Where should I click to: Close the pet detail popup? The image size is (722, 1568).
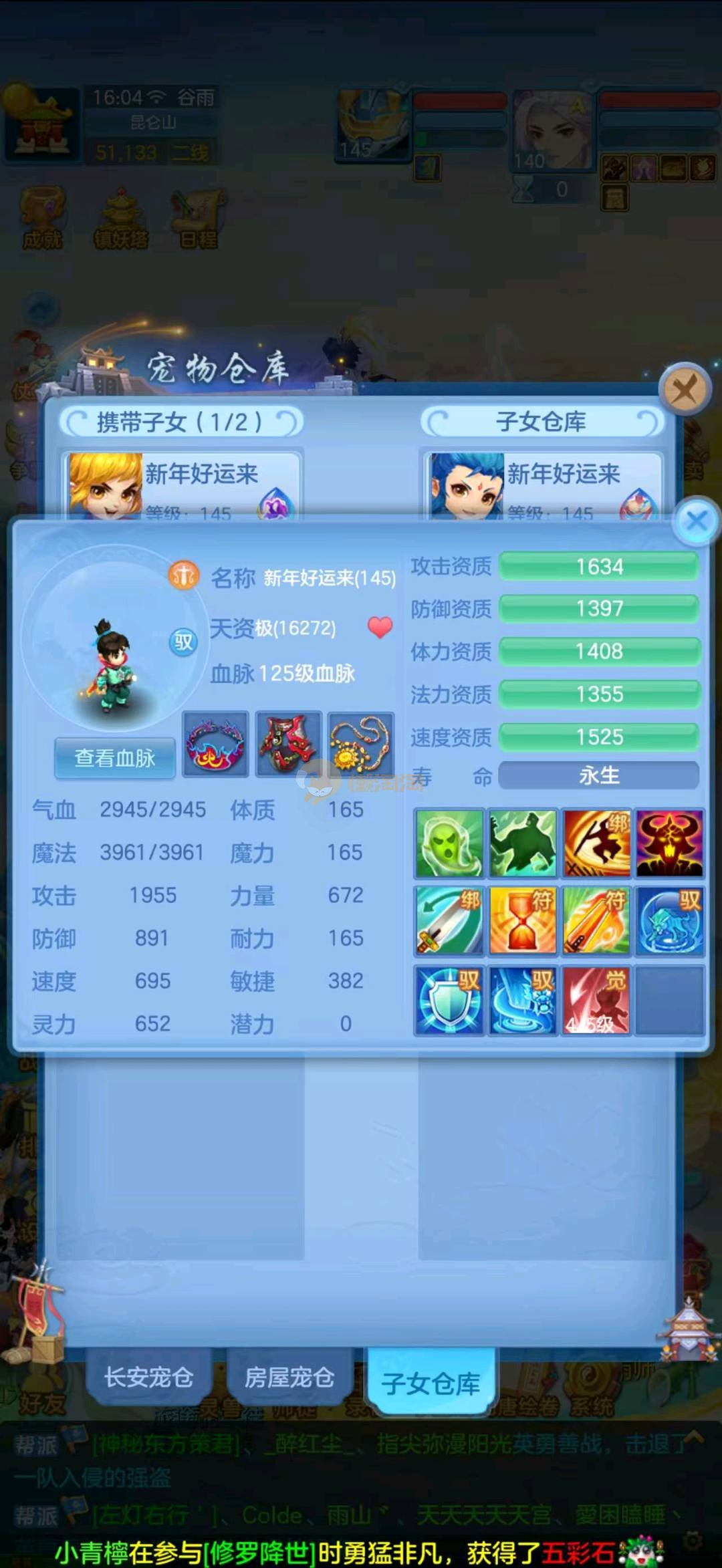click(696, 521)
